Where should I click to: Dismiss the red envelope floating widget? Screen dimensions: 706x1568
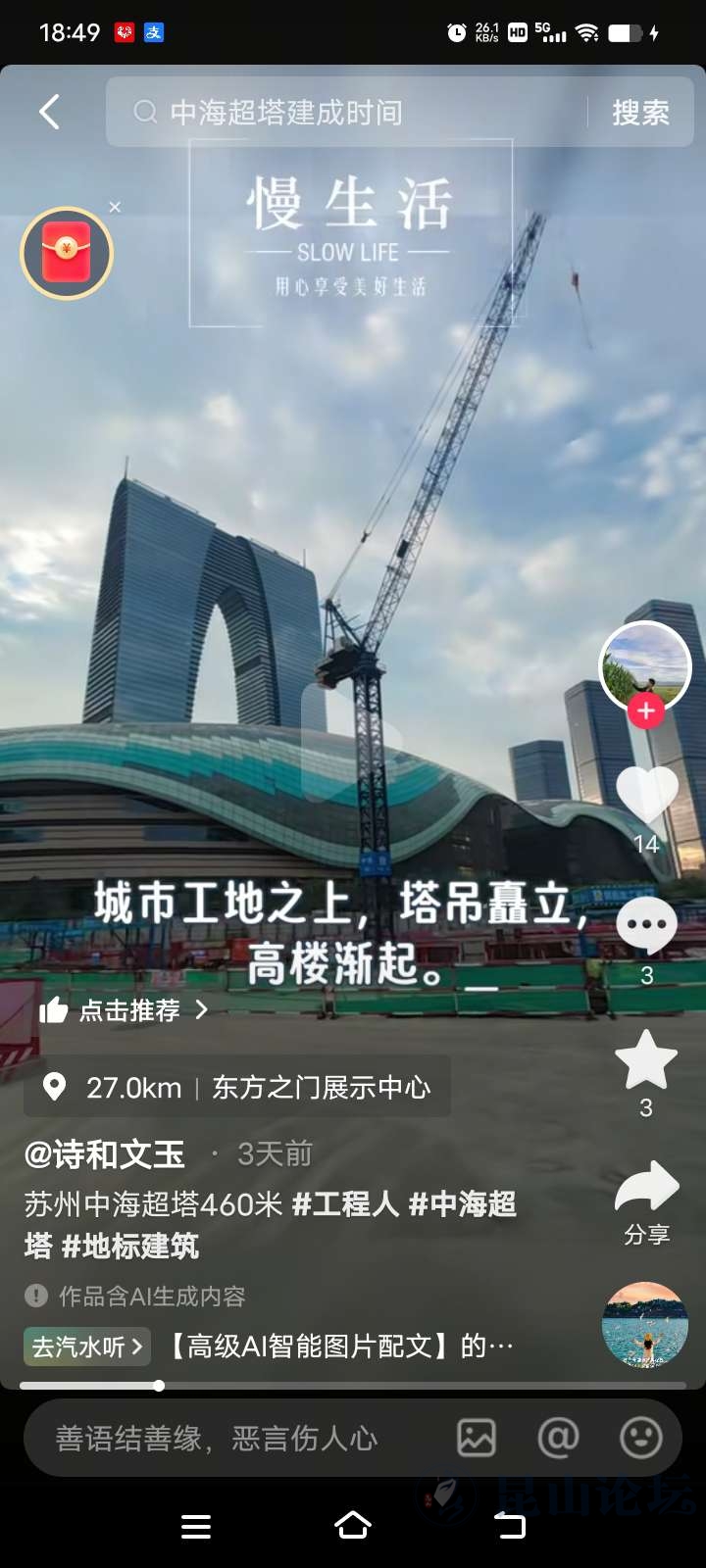[115, 207]
